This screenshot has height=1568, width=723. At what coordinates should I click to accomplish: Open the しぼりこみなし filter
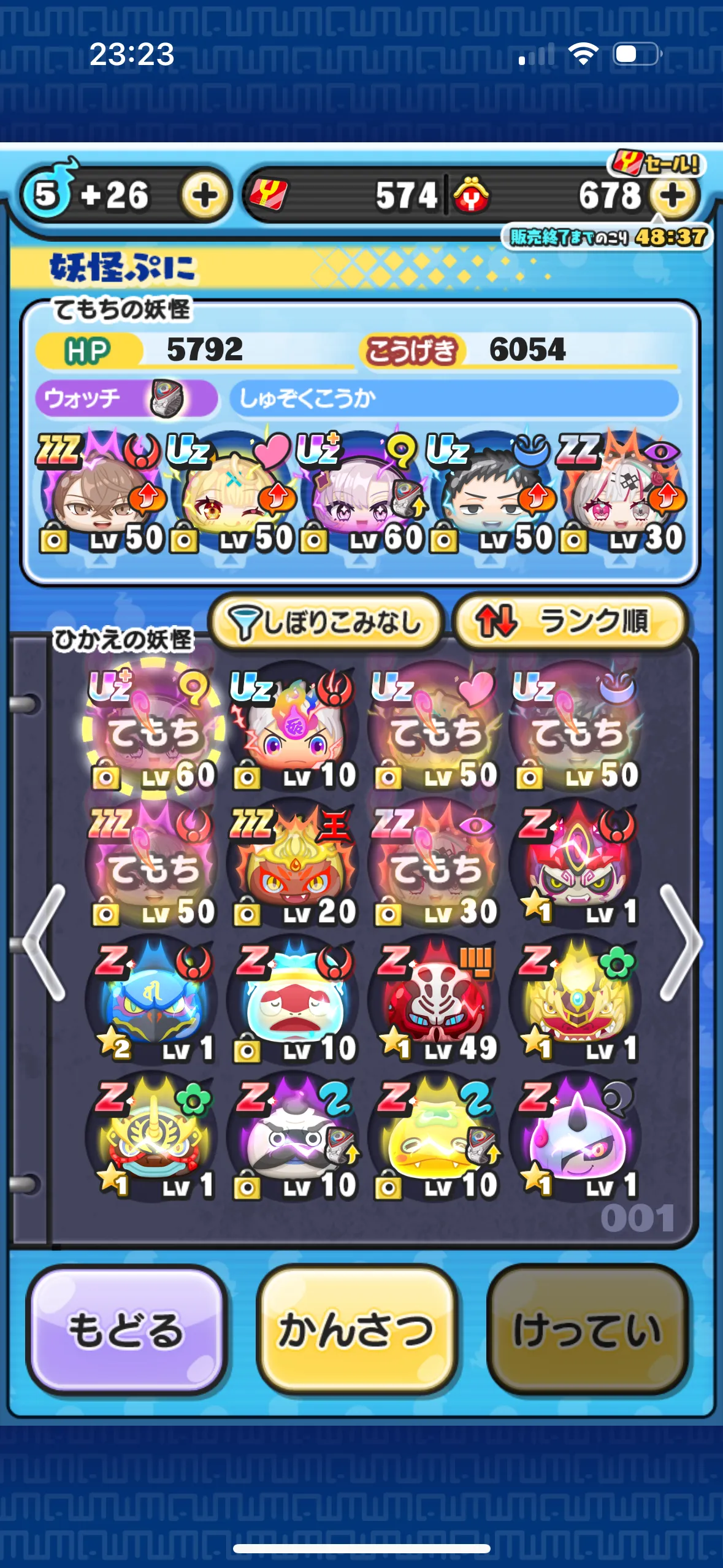[x=326, y=621]
